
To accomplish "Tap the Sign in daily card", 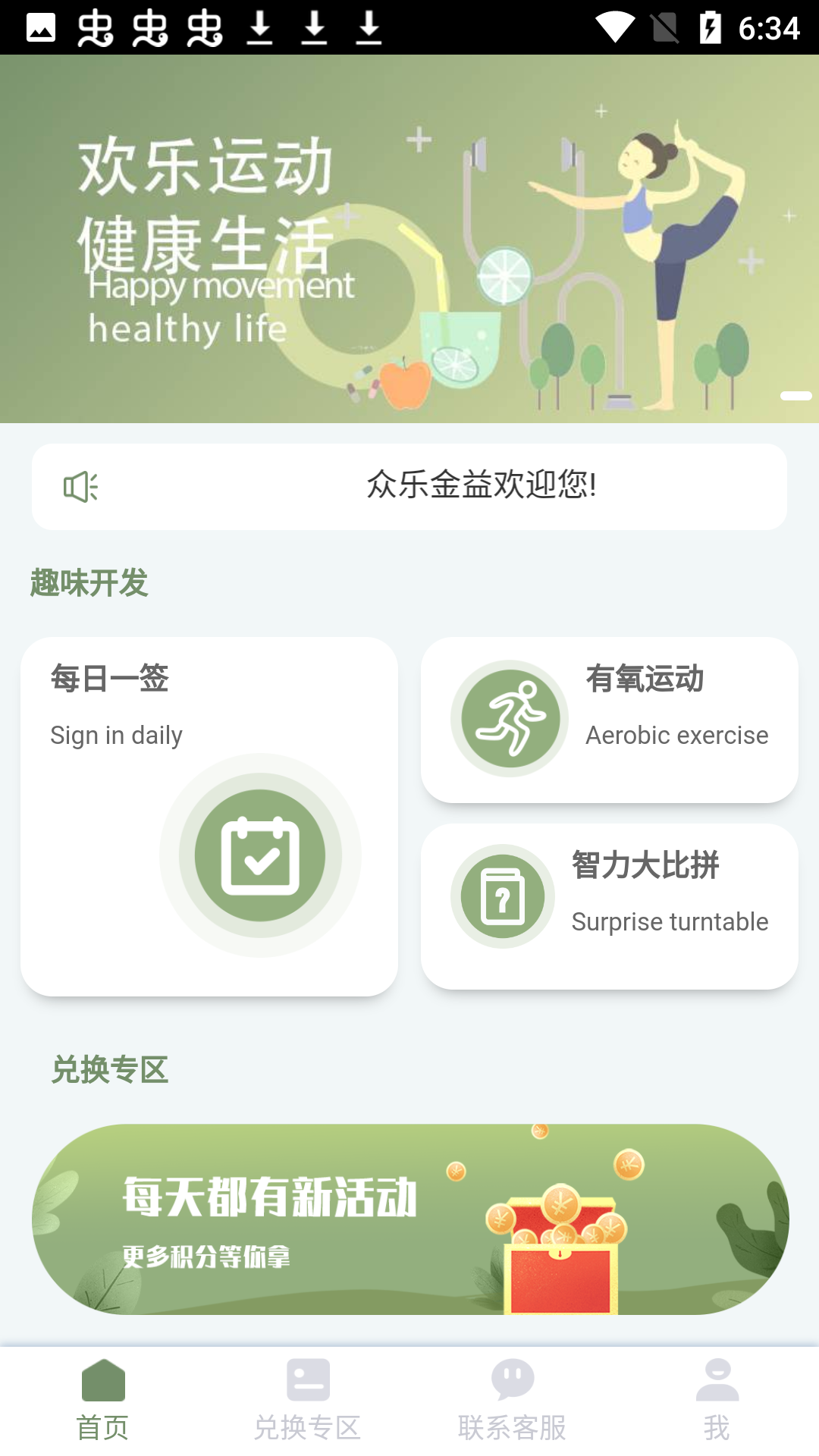I will click(210, 815).
